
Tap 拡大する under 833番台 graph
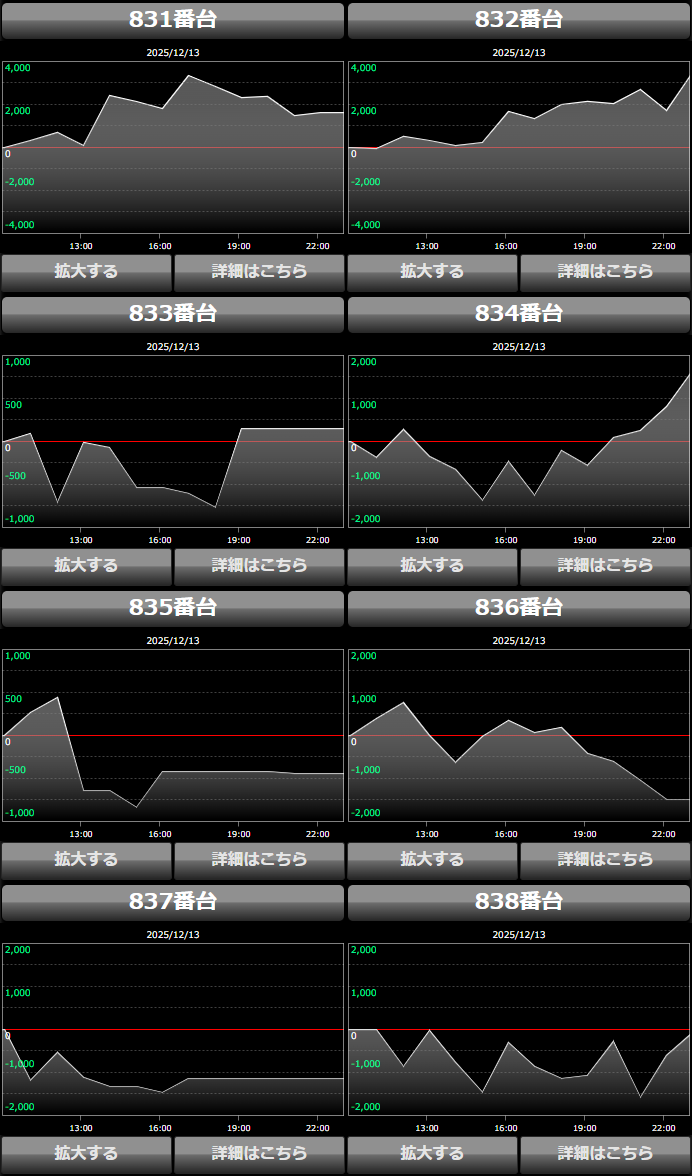pos(86,565)
